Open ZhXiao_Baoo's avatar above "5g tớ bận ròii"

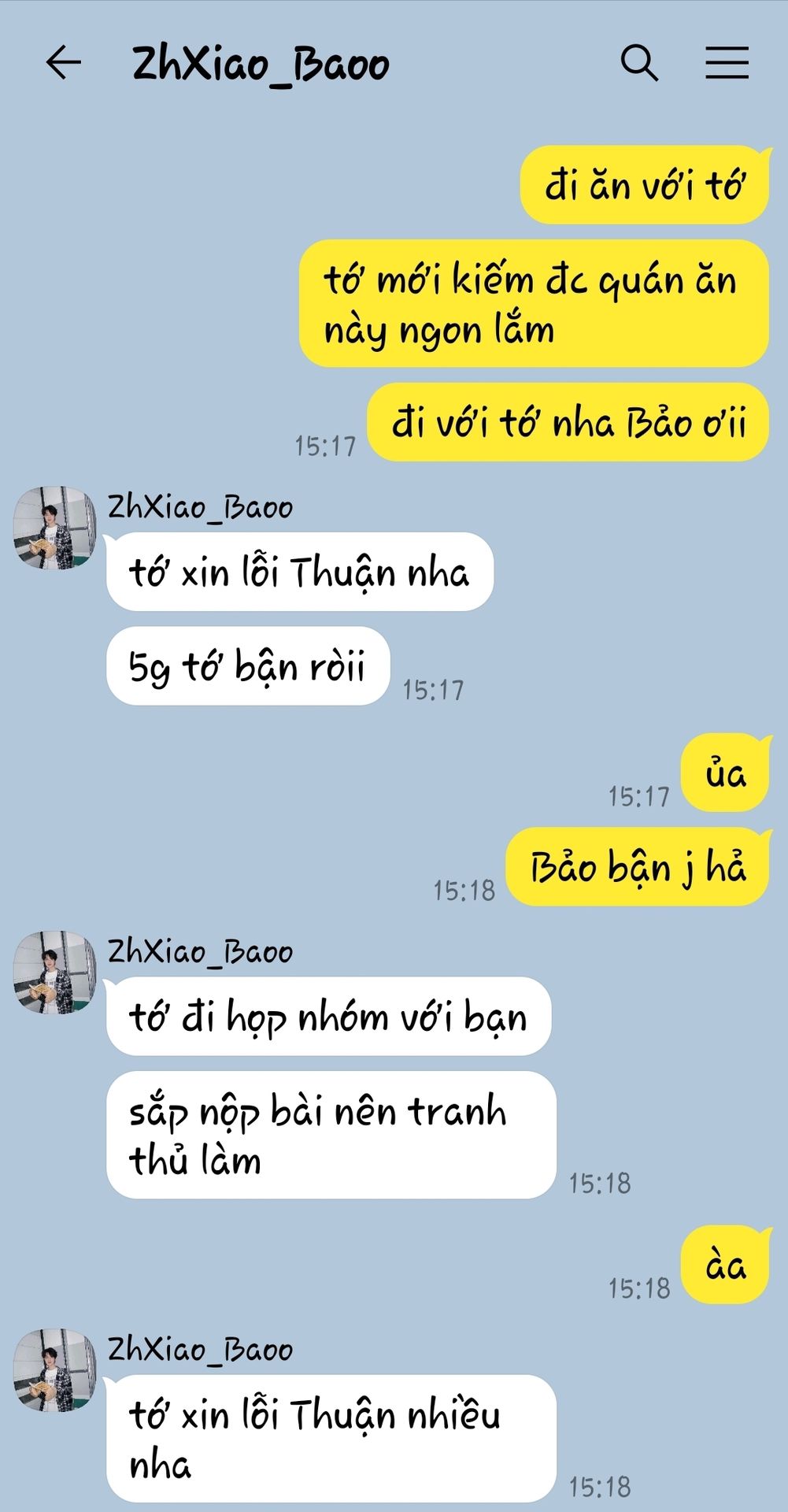[x=54, y=527]
